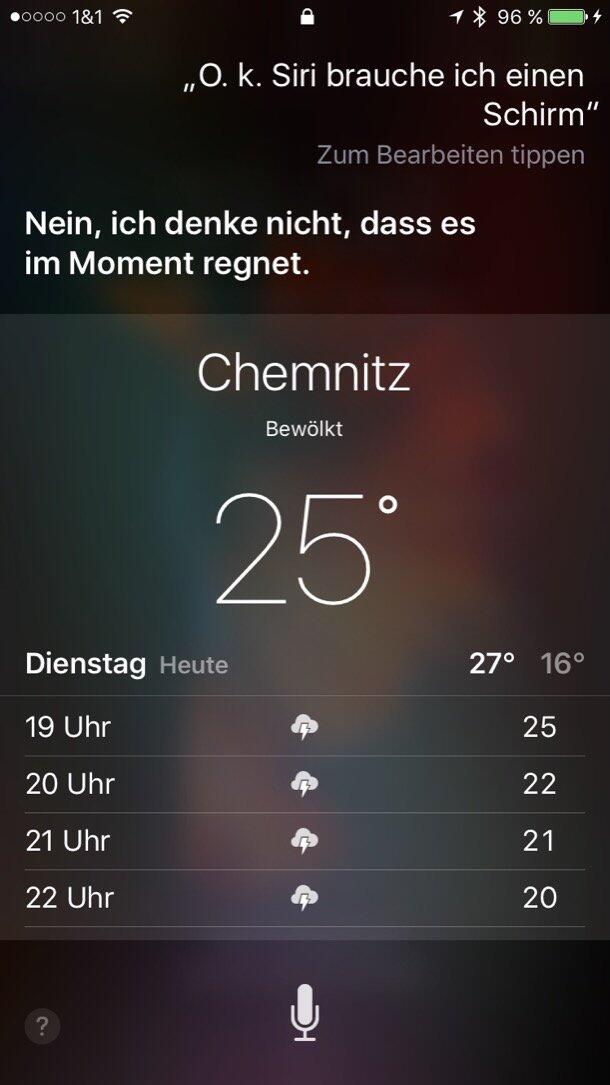
Task: Open Siri help question mark
Action: tap(42, 1025)
